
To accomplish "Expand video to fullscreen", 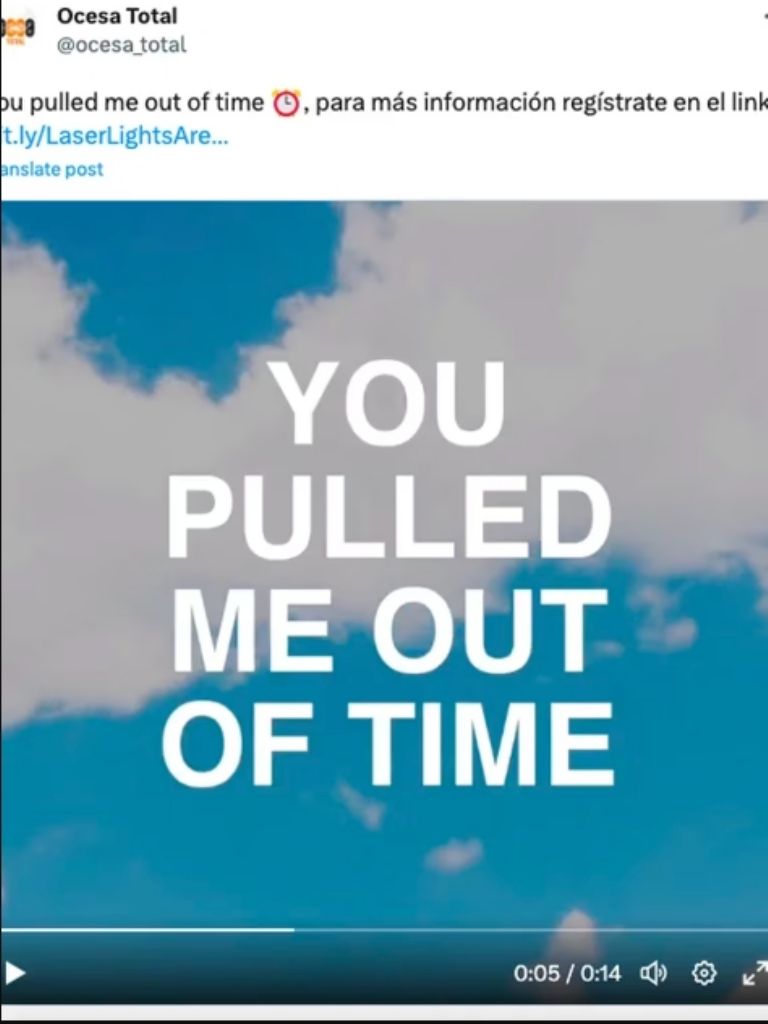I will point(754,972).
